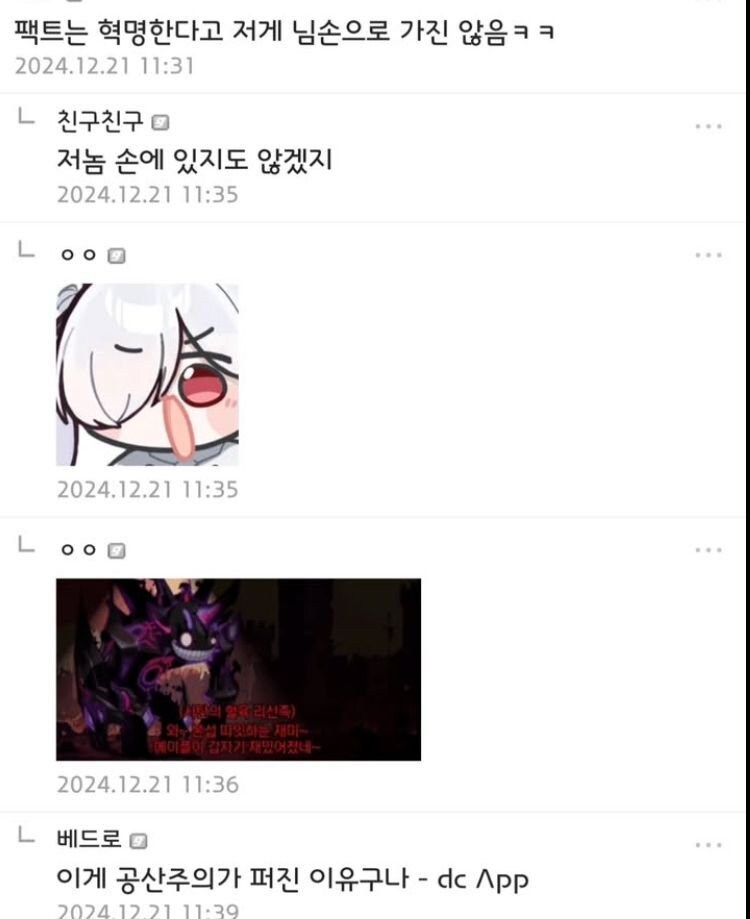Enlarge the dark purple monster image reply
This screenshot has height=919, width=750.
coord(238,669)
